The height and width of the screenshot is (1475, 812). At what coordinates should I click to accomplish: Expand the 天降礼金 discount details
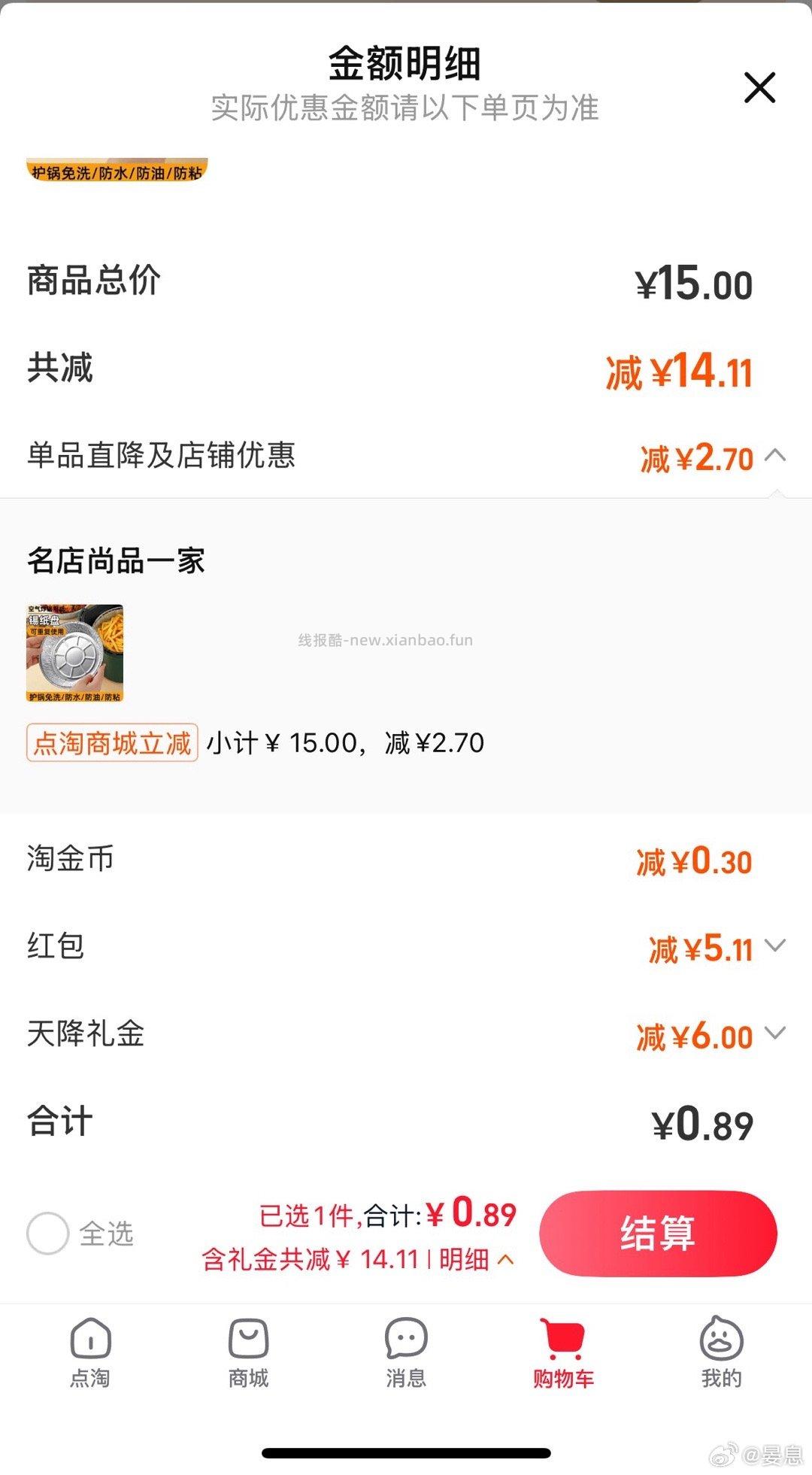pyautogui.click(x=774, y=1035)
